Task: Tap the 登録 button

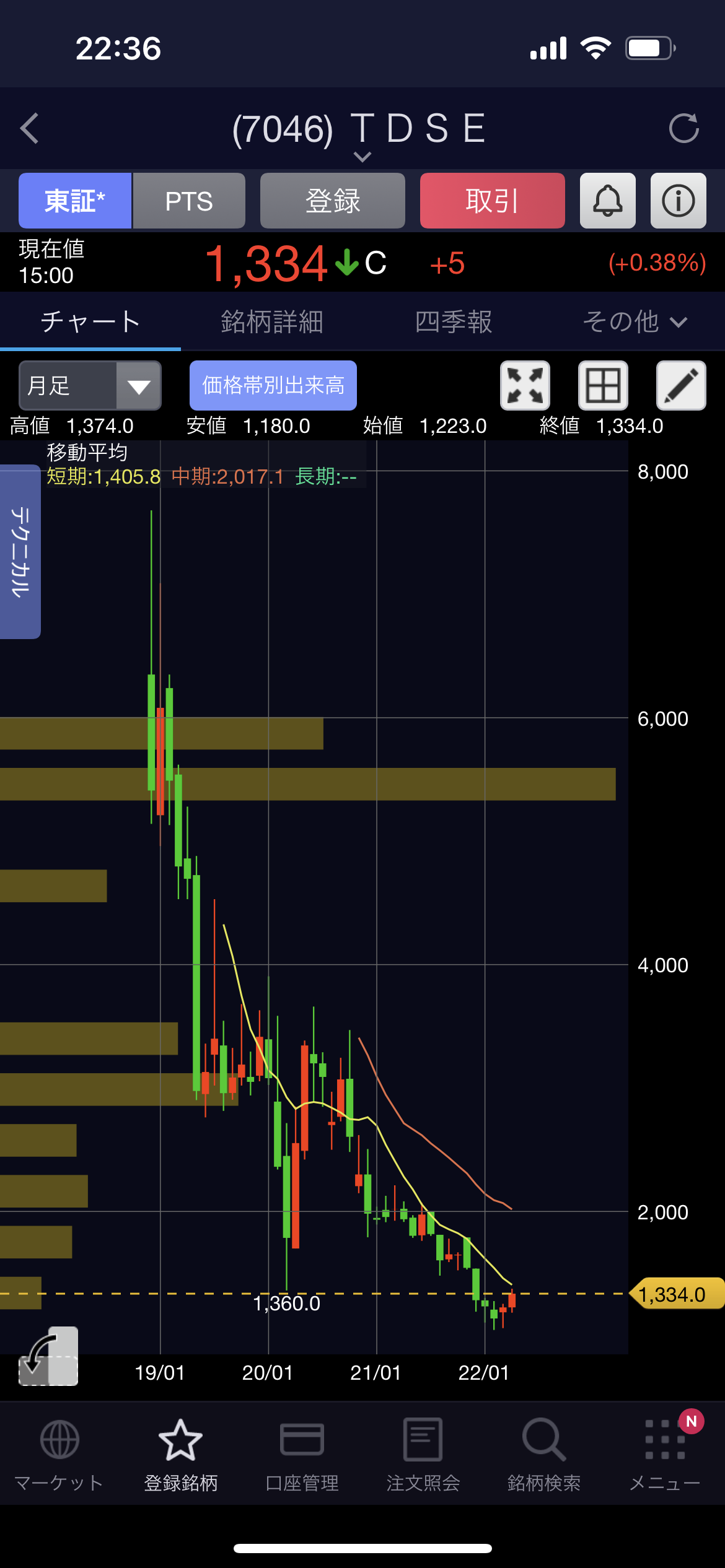Action: tap(333, 201)
